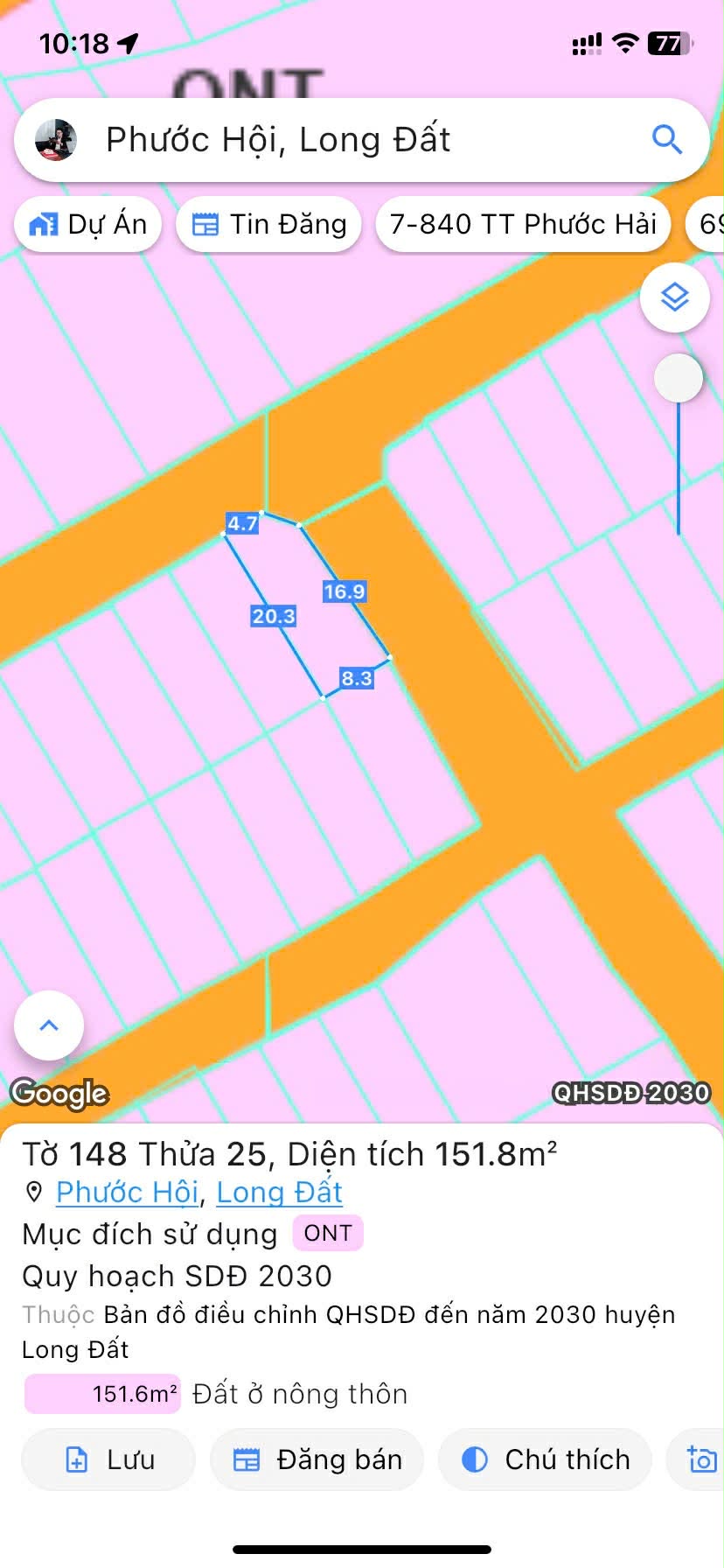Tap Đăng bán to list the plot
Viewport: 724px width, 1568px height.
tap(317, 1459)
